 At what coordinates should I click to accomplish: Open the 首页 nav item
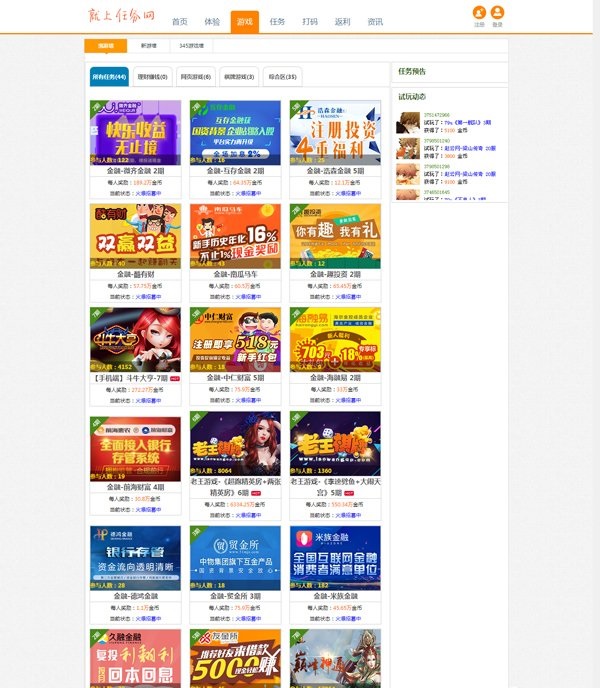pyautogui.click(x=180, y=21)
